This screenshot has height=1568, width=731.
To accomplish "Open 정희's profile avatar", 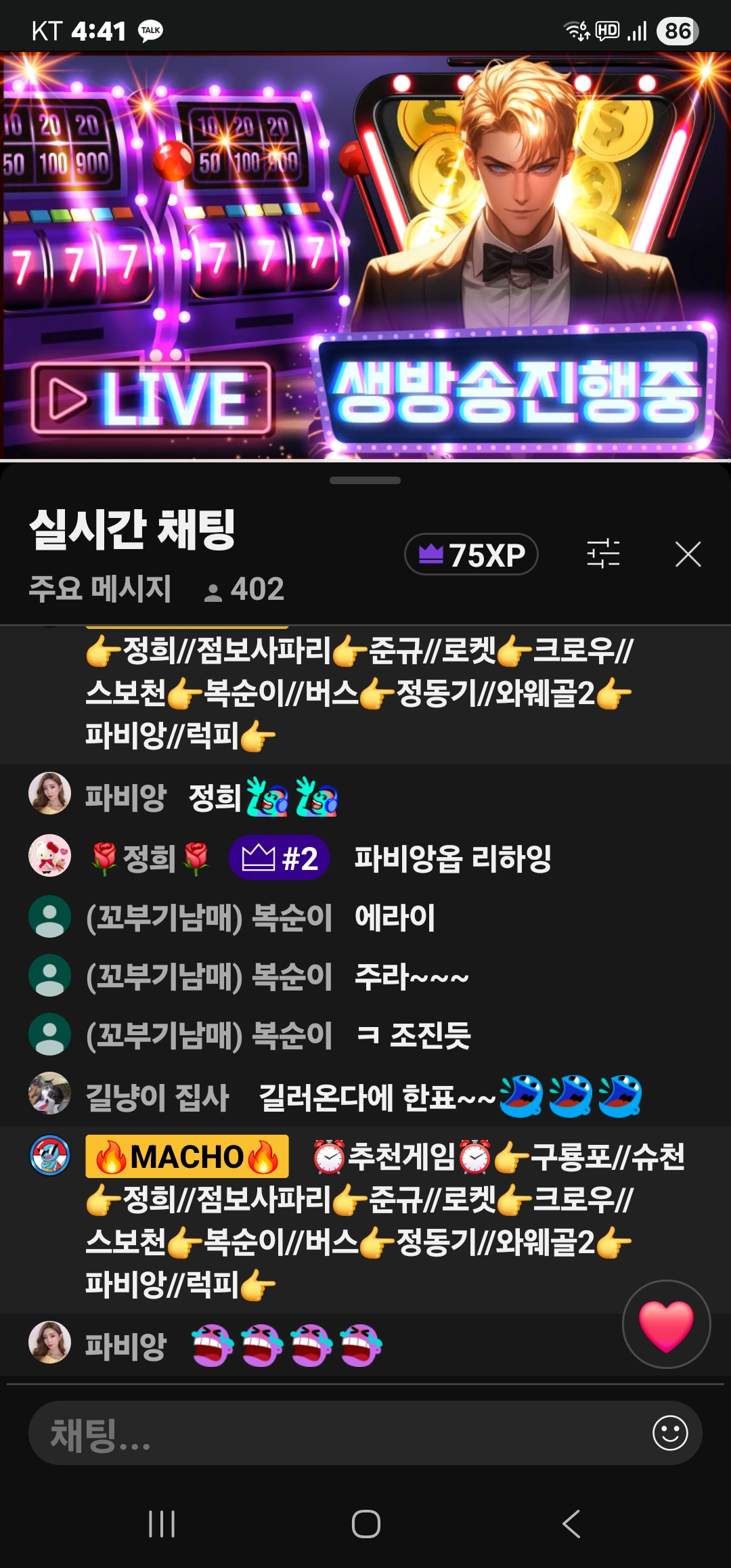I will click(49, 856).
